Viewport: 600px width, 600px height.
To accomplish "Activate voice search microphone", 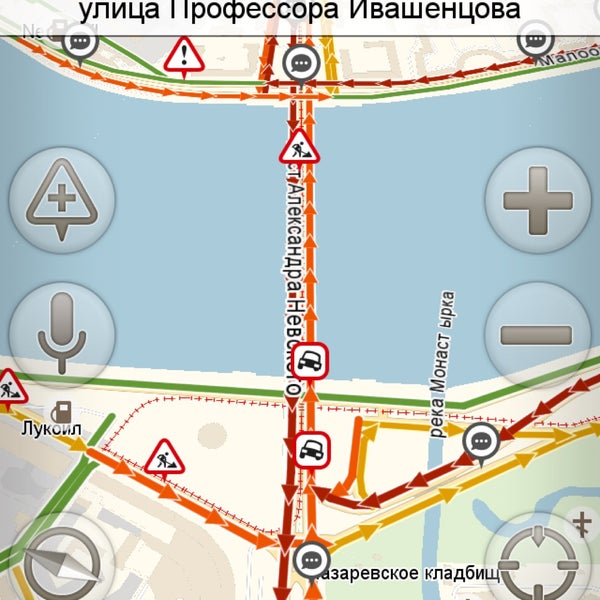I will coord(62,335).
